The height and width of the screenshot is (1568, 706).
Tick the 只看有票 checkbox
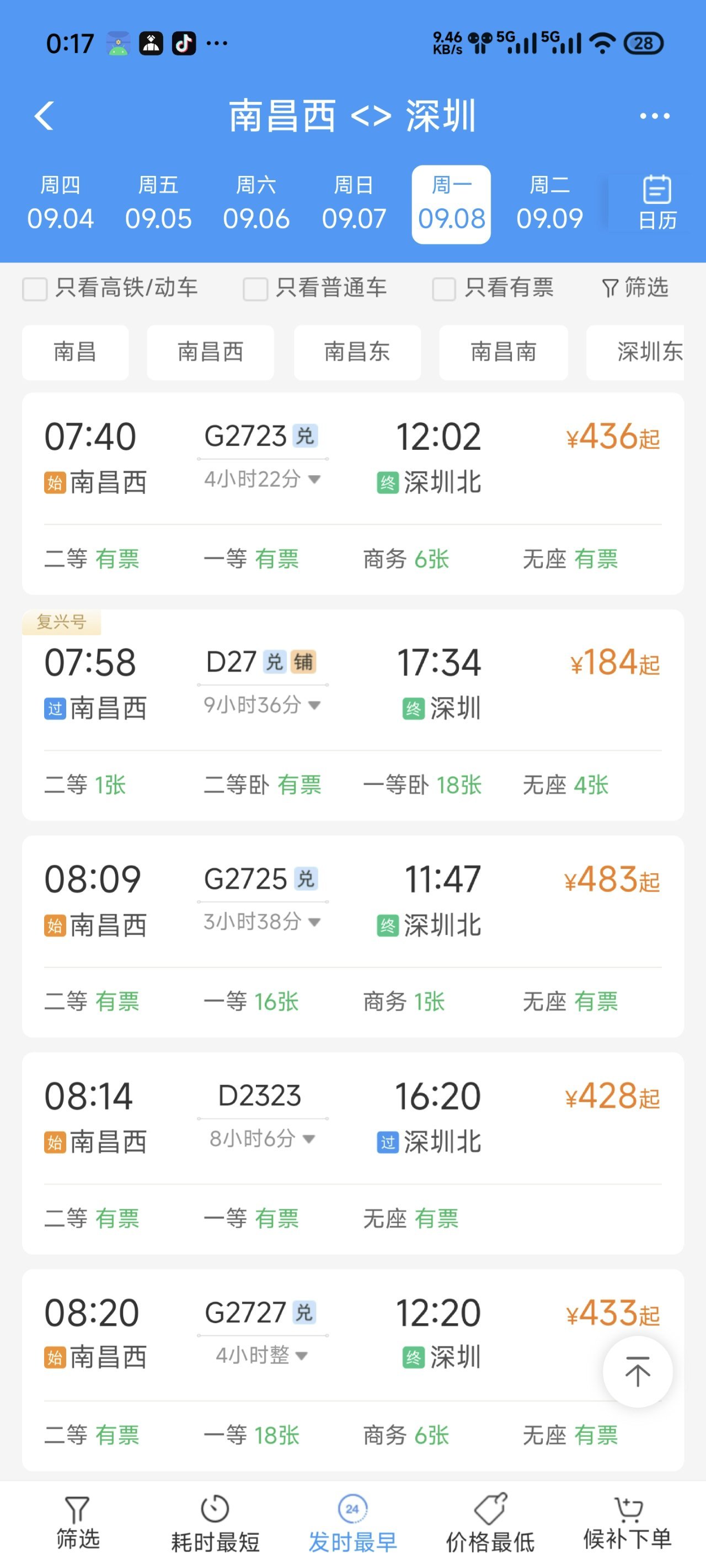tap(444, 288)
